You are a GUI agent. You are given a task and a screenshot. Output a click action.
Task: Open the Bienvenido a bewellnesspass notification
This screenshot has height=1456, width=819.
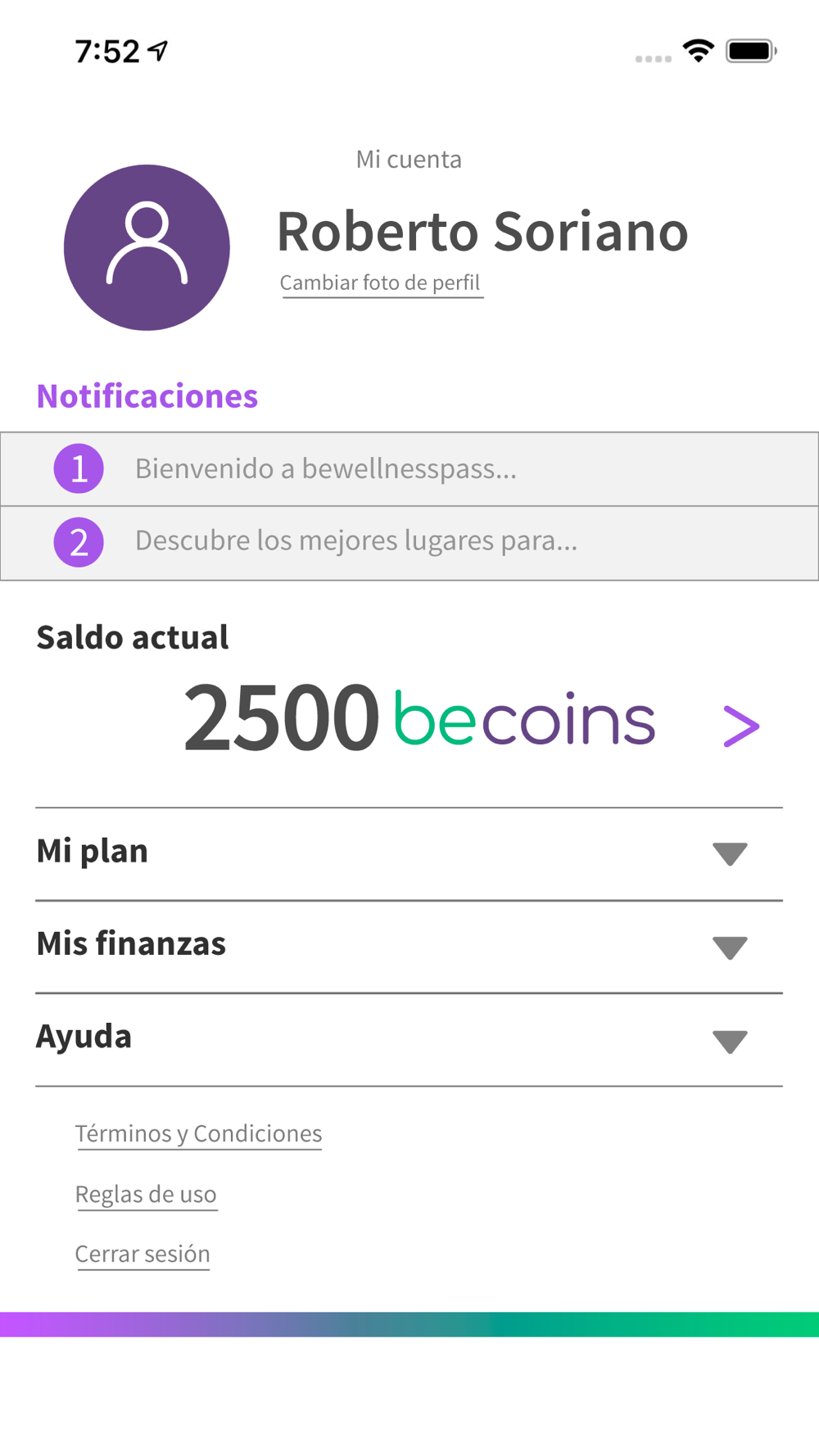pos(409,469)
